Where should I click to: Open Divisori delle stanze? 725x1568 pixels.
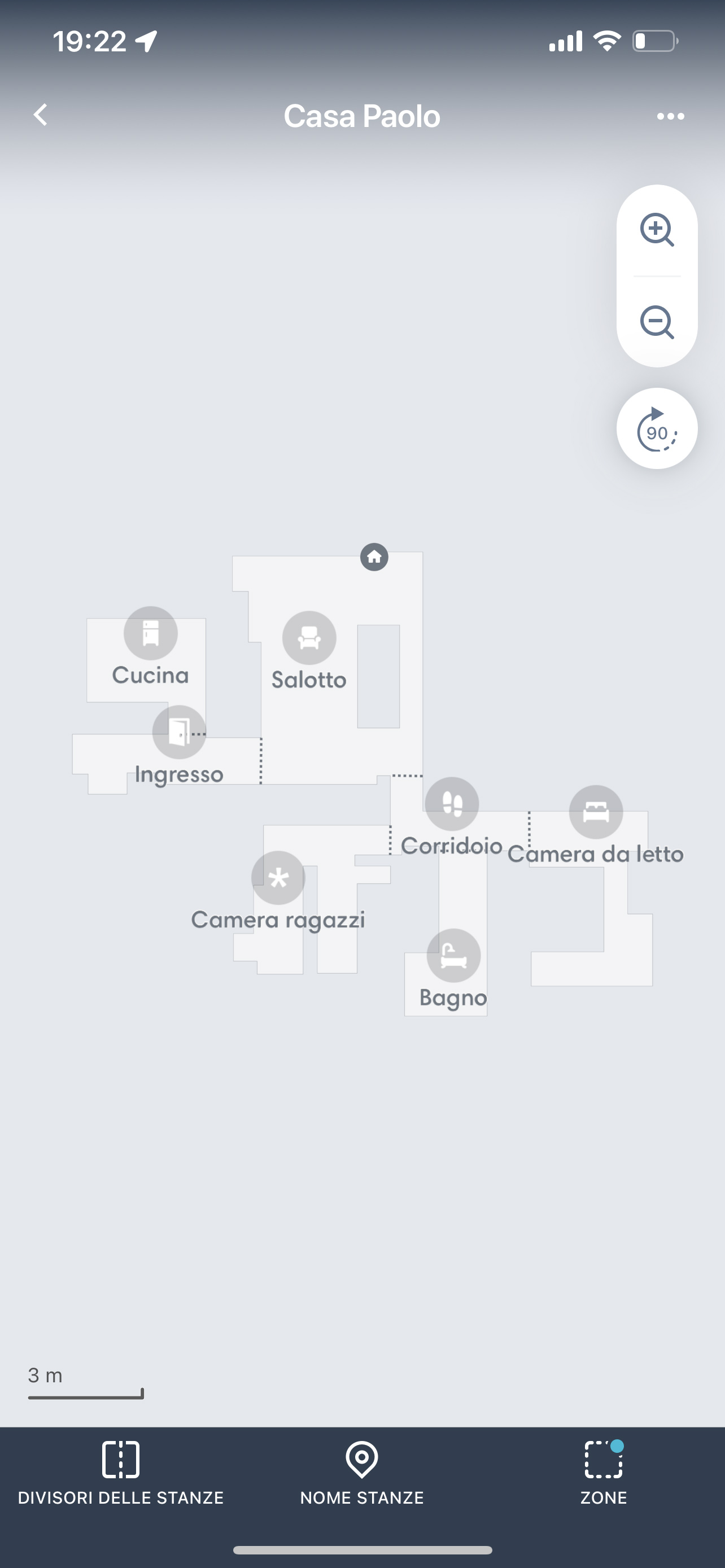pos(120,1473)
